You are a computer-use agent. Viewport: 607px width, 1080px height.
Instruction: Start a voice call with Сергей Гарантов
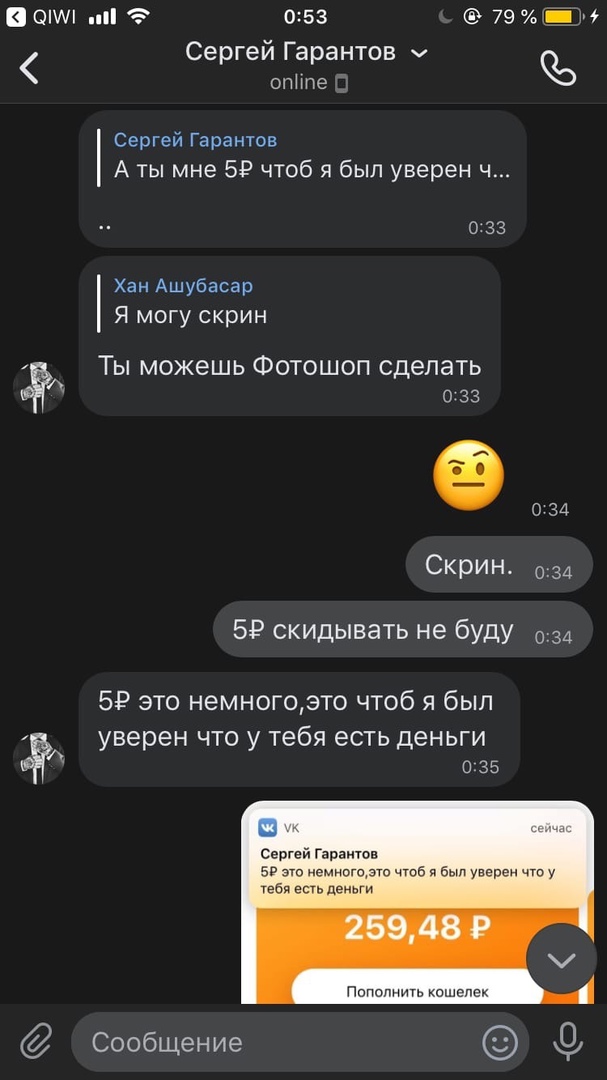pyautogui.click(x=557, y=68)
